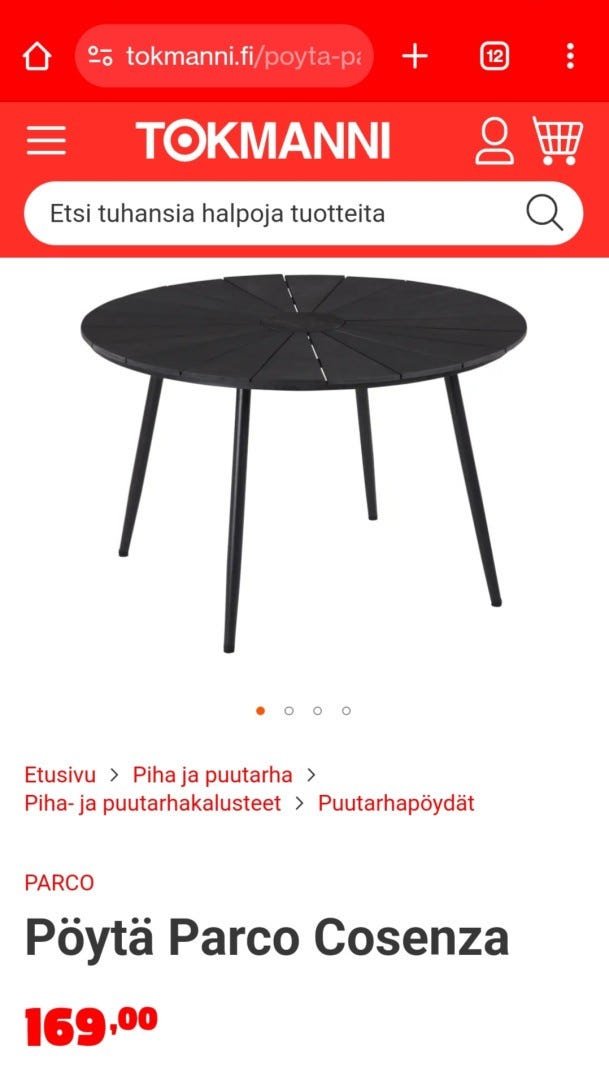Open the 'Piha- ja puutarhakalusteet' breadcrumb
This screenshot has width=609, height=1080.
tap(153, 803)
